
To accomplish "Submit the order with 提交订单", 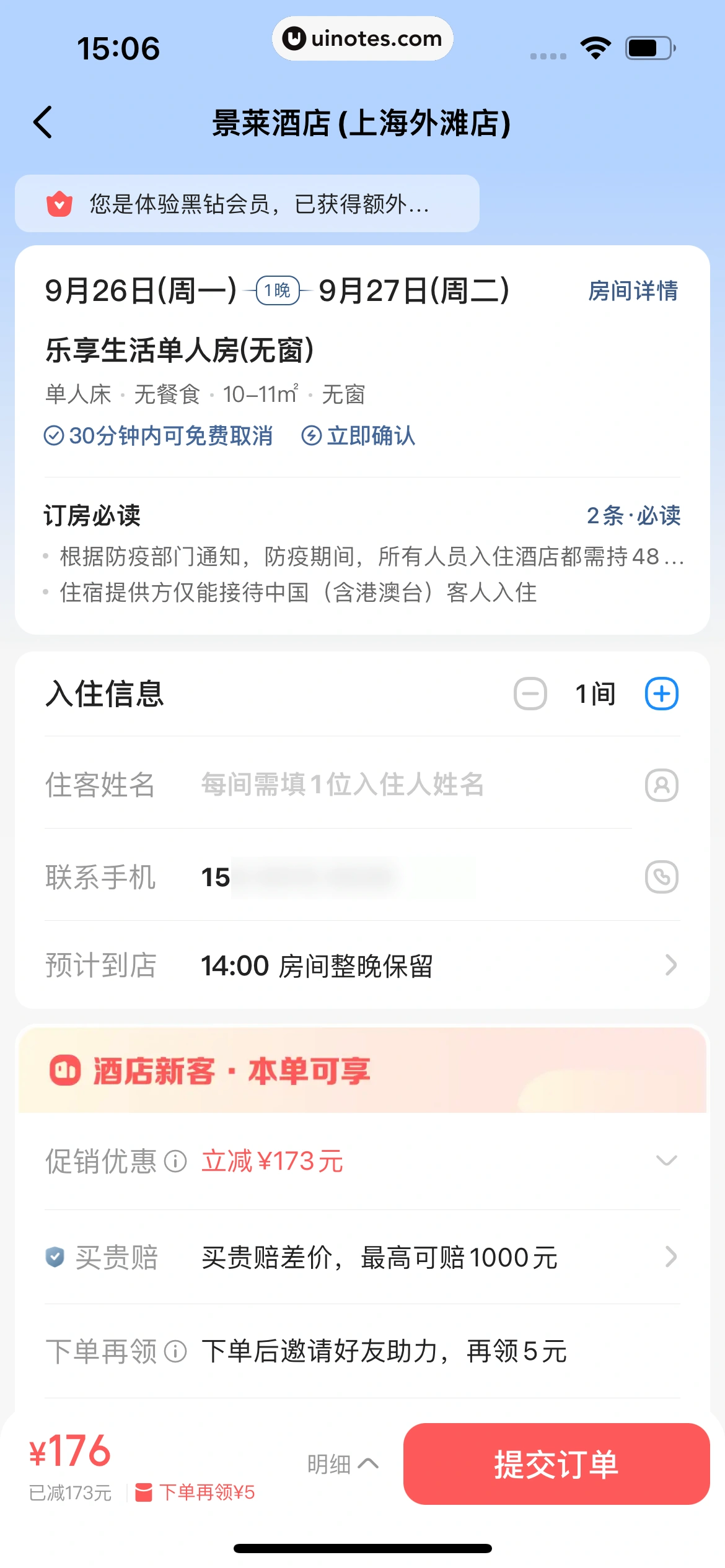I will [x=556, y=1464].
